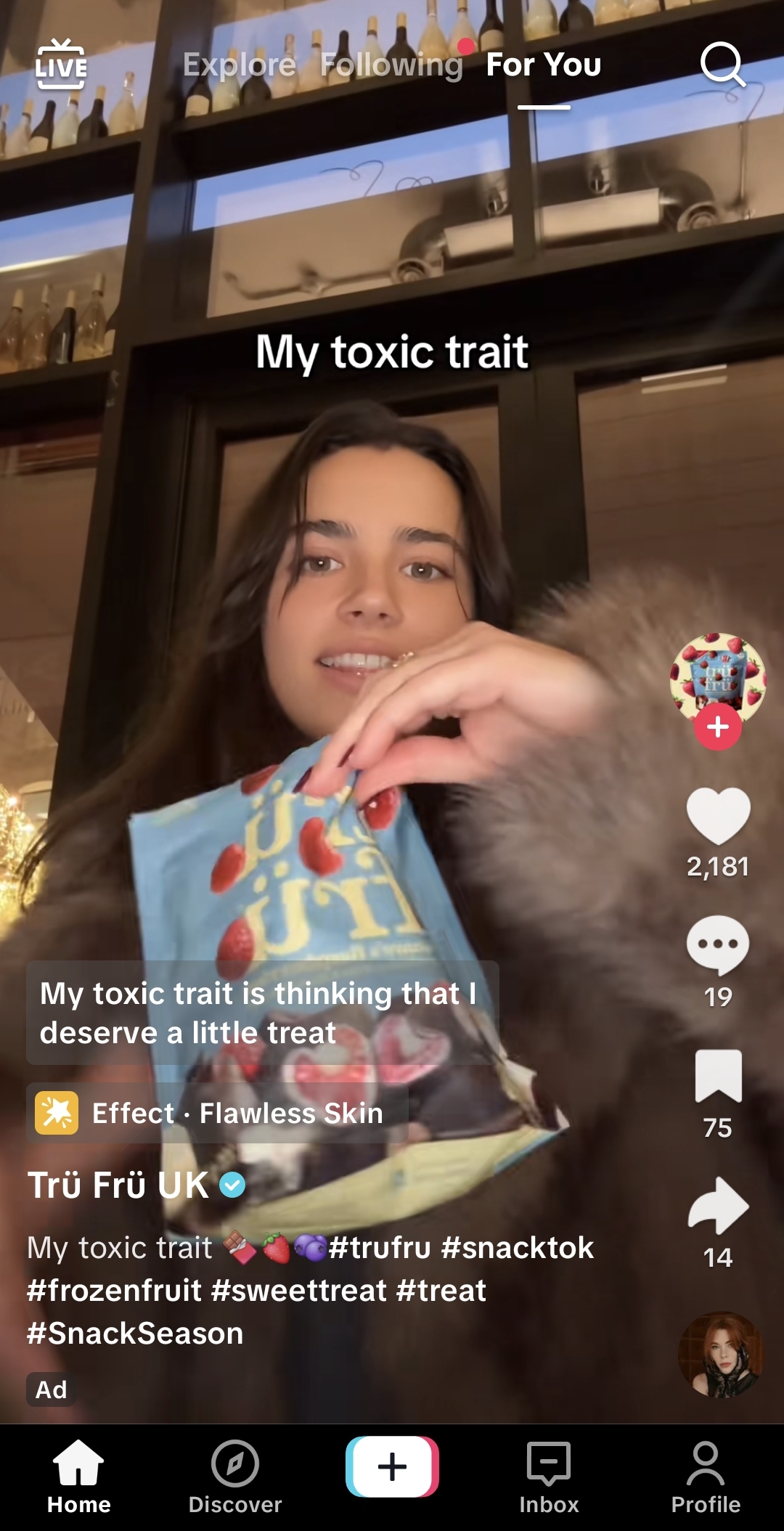The image size is (784, 1531).
Task: Select the For You tab
Action: 544,65
